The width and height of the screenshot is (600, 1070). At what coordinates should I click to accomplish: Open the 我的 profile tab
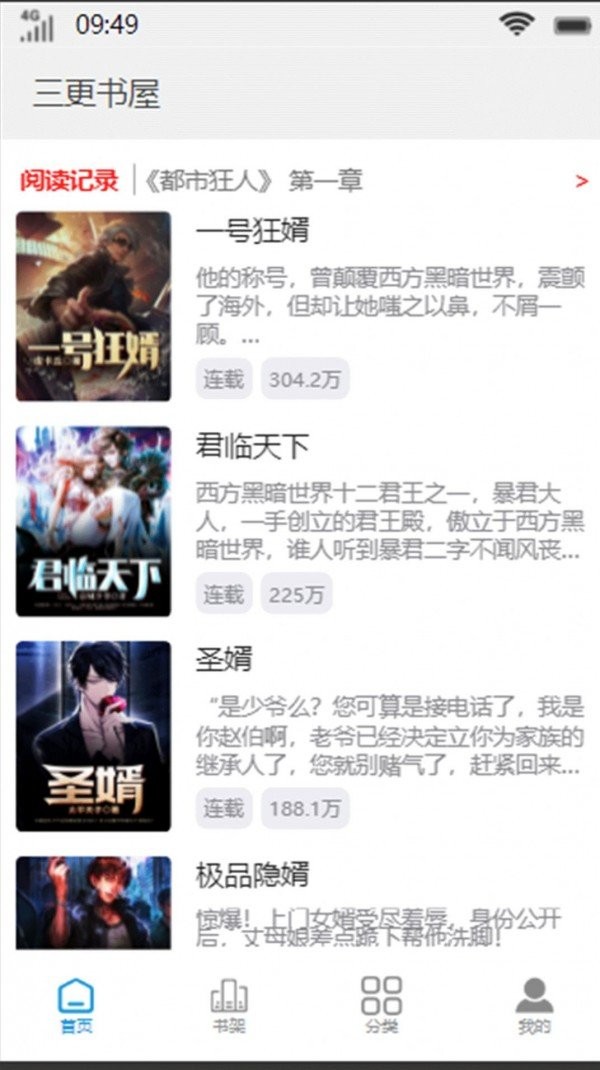pos(534,1004)
